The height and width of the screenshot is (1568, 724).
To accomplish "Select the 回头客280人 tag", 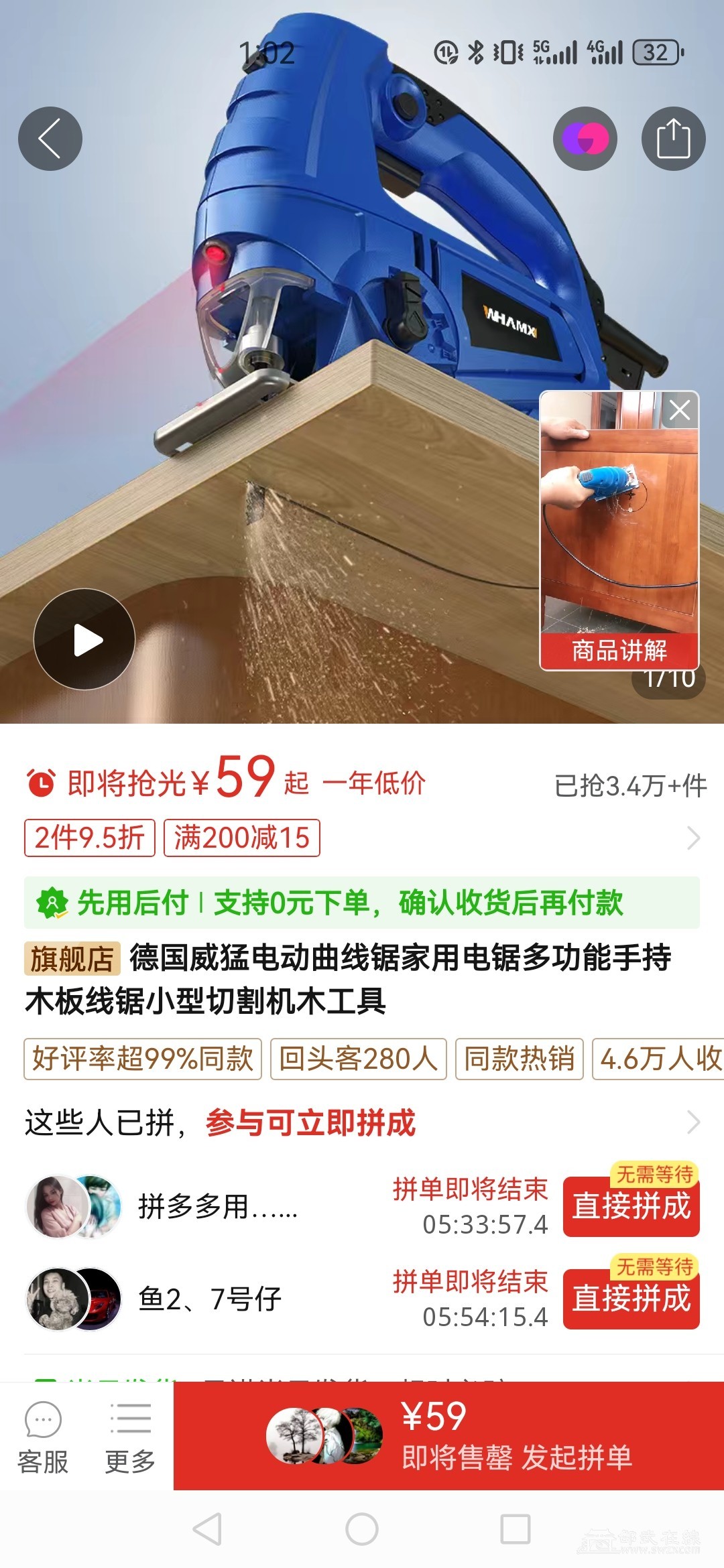I will coord(358,1059).
